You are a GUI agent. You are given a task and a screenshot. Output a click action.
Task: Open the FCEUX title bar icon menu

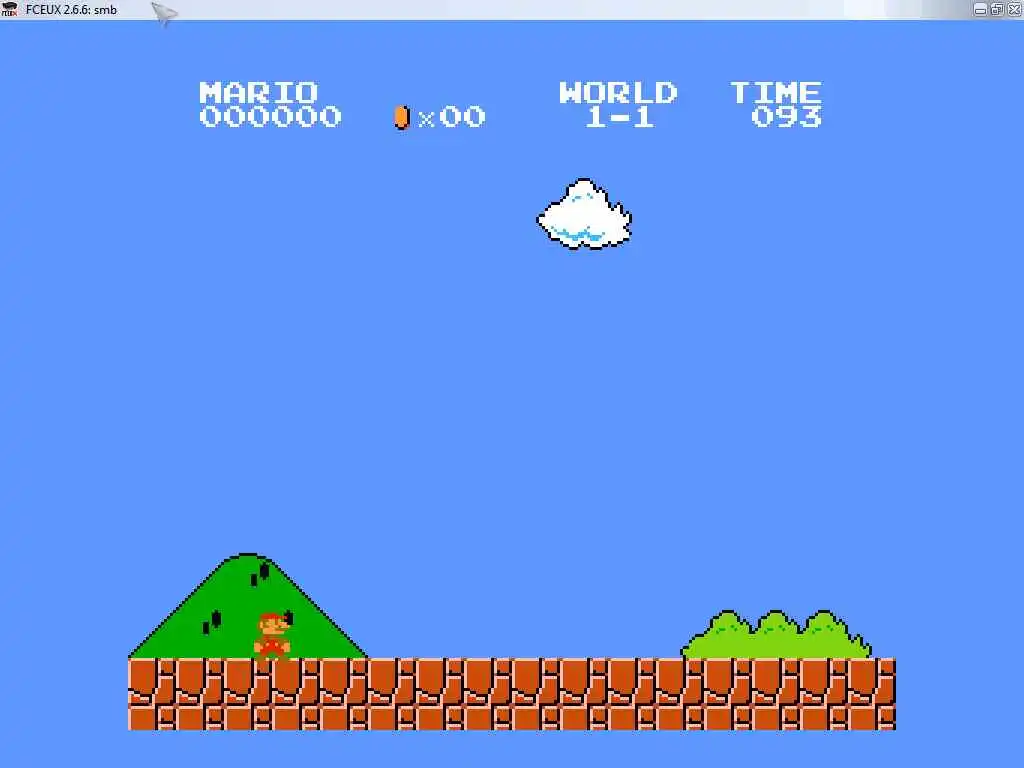point(10,9)
